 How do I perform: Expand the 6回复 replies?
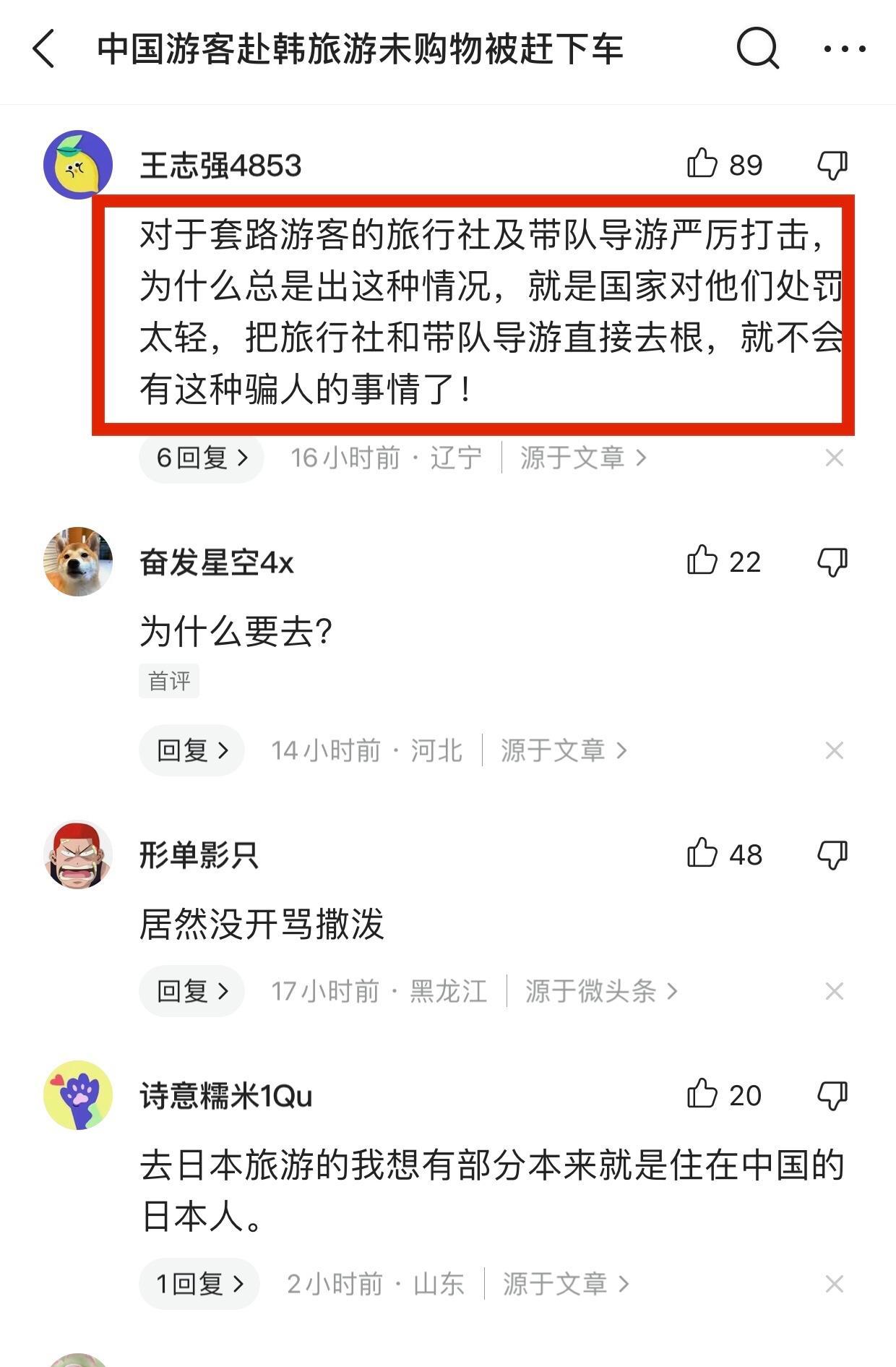(202, 458)
